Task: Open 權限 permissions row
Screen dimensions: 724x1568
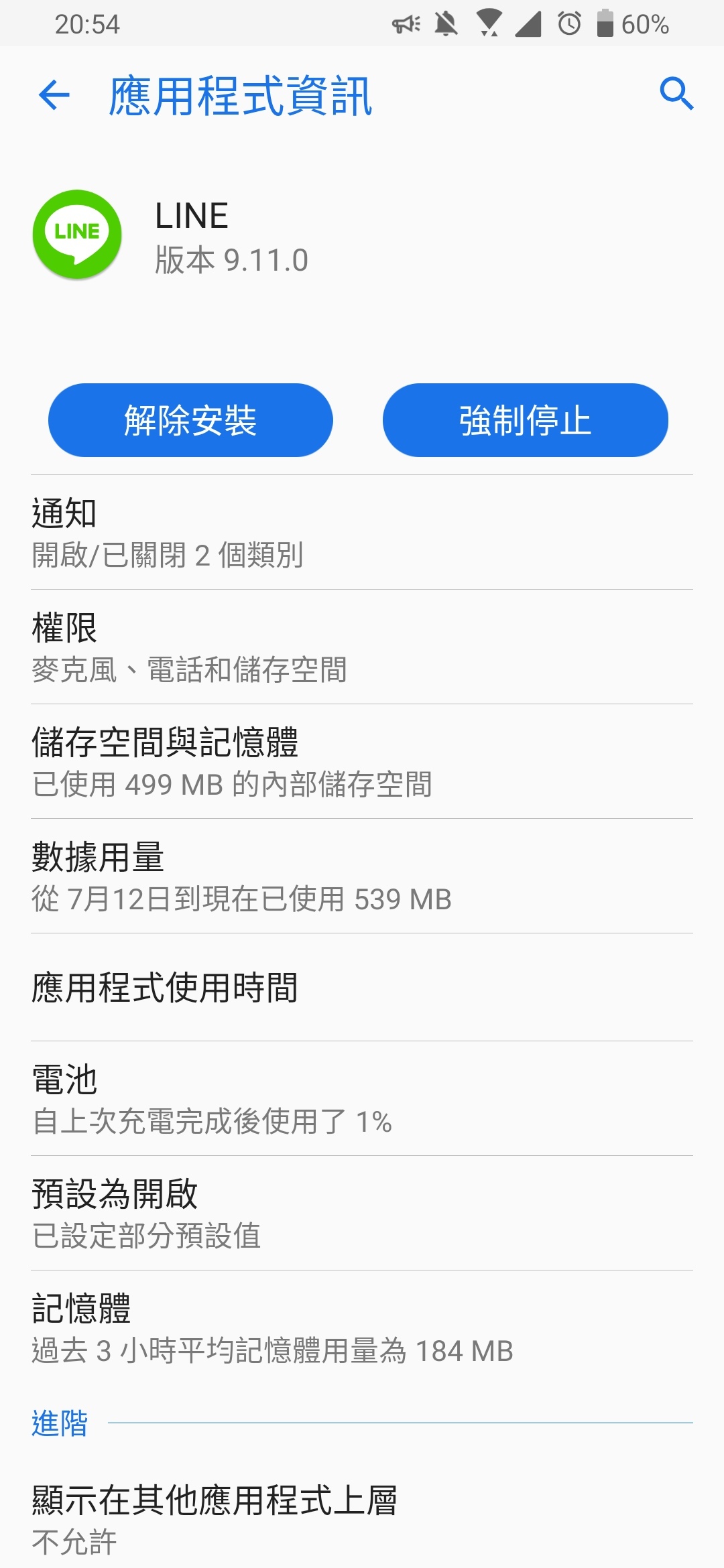Action: coord(362,647)
